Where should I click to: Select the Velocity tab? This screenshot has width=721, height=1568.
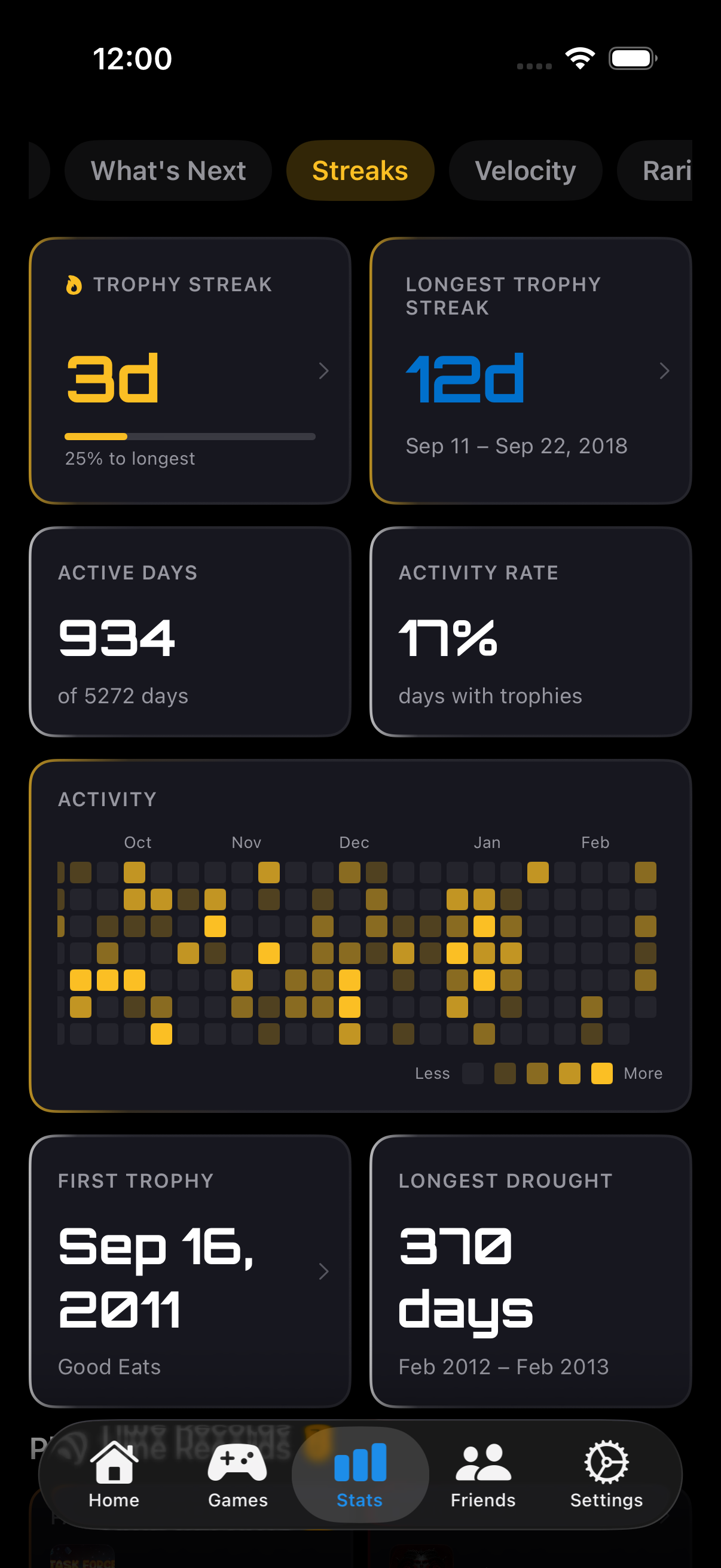(525, 170)
